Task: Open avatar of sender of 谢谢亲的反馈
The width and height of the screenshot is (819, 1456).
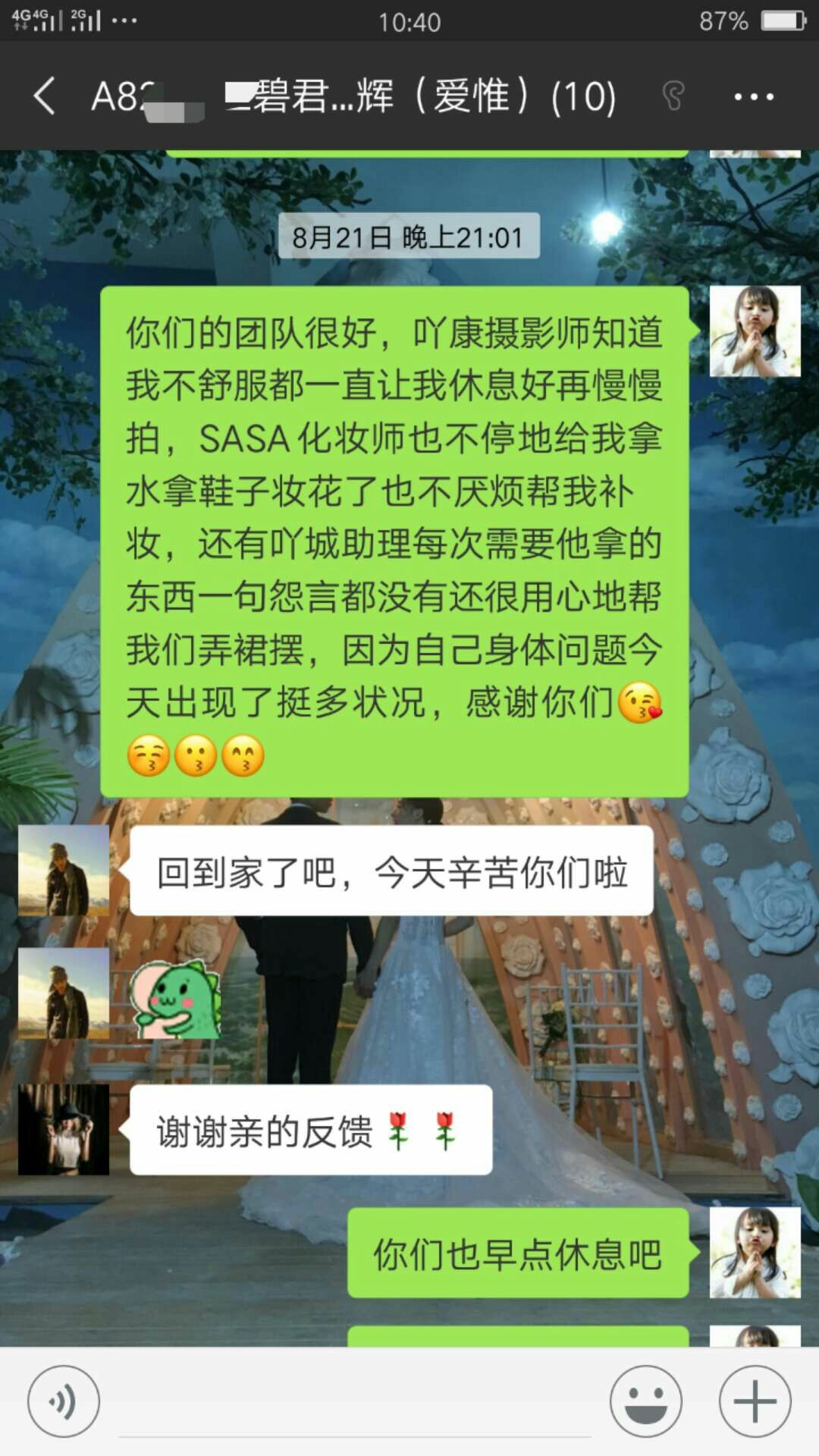Action: click(64, 1130)
